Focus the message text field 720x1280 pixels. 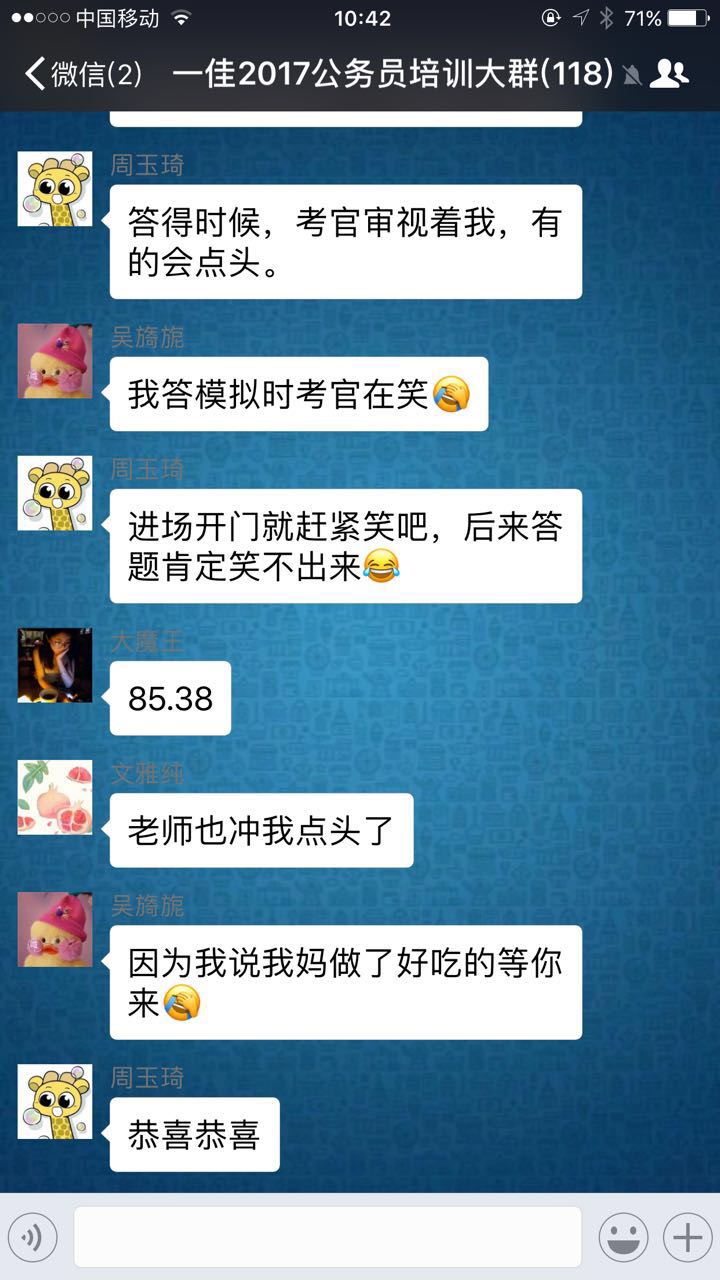327,1237
